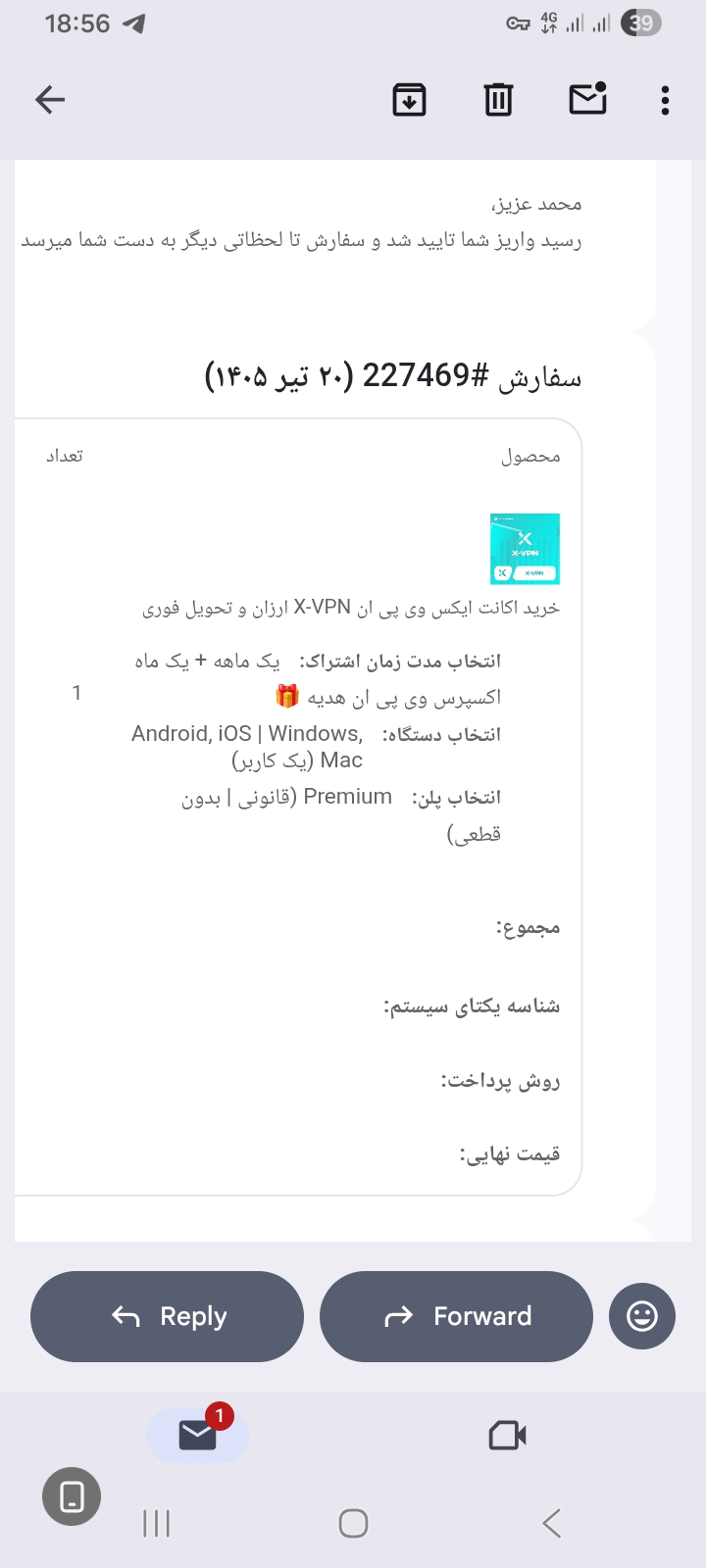Switch to the Mail tab

pos(197,1435)
